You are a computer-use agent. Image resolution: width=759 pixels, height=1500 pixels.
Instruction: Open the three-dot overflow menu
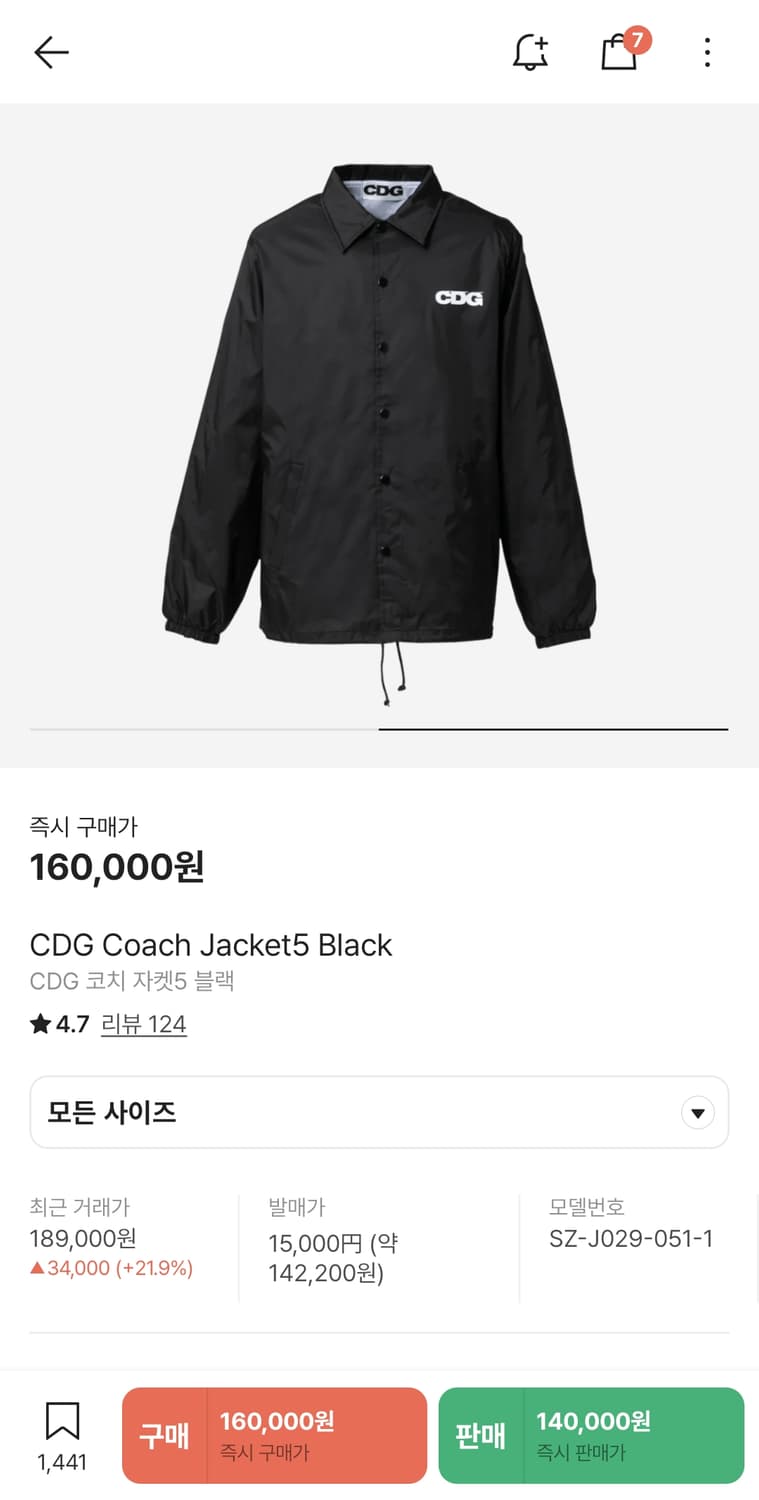click(707, 52)
